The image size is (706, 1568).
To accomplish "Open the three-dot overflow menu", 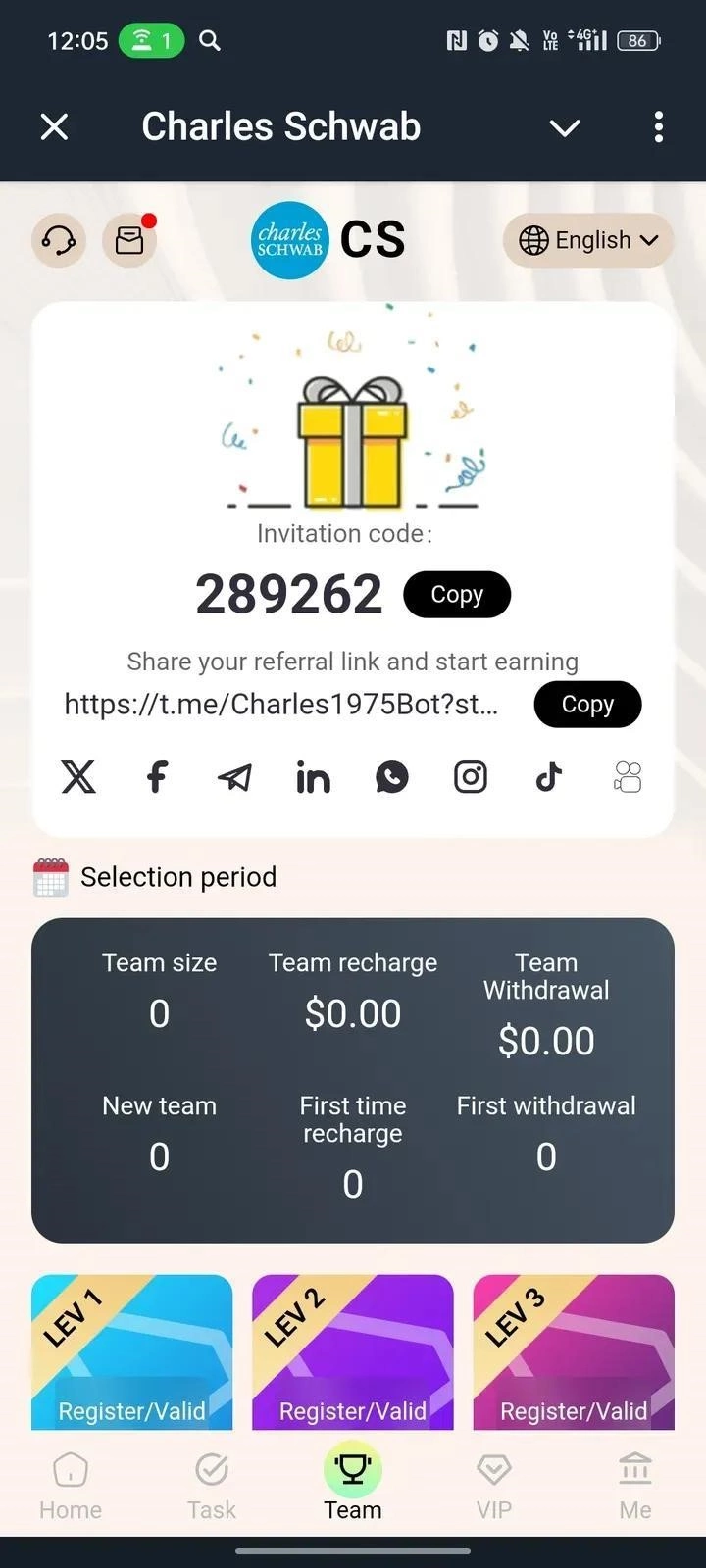I will point(658,126).
